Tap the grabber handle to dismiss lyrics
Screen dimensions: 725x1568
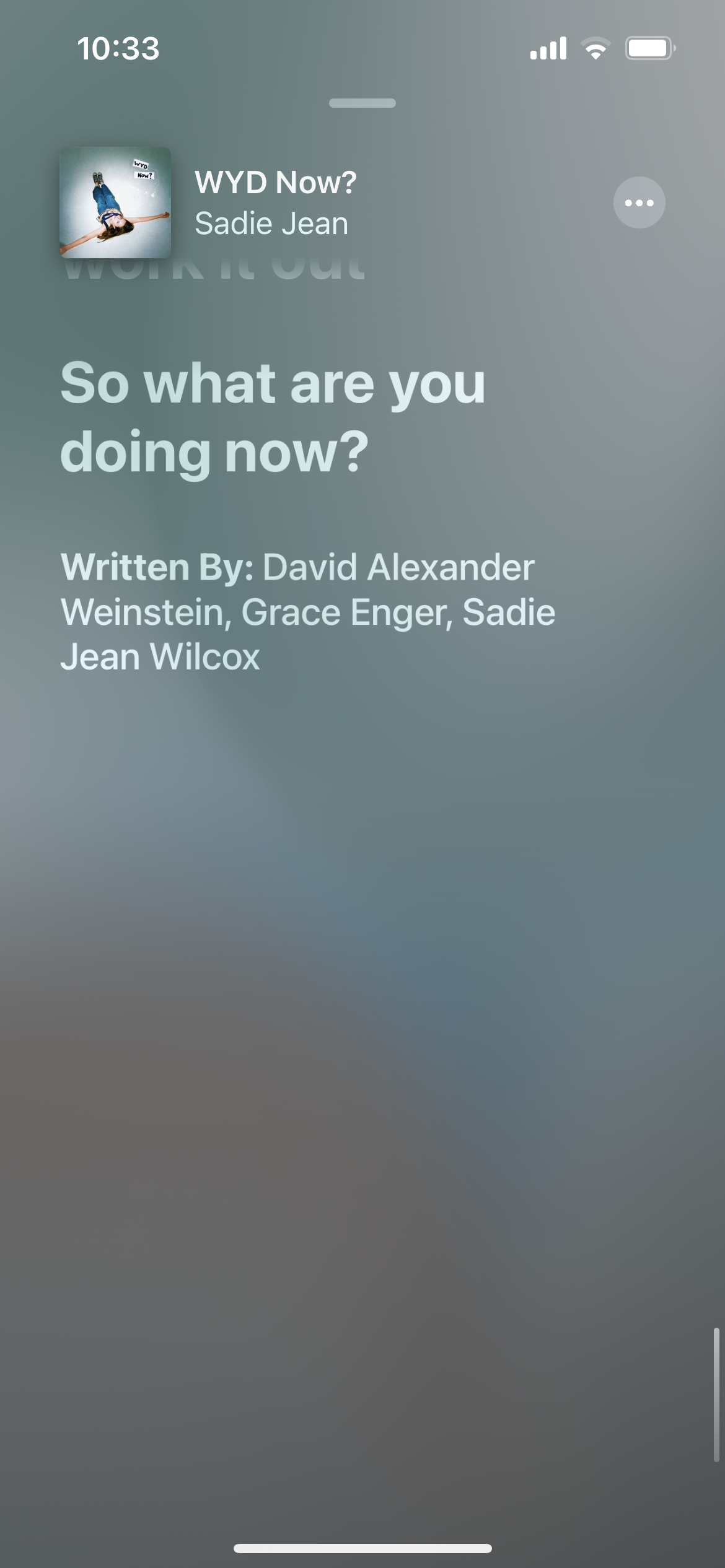click(x=362, y=103)
